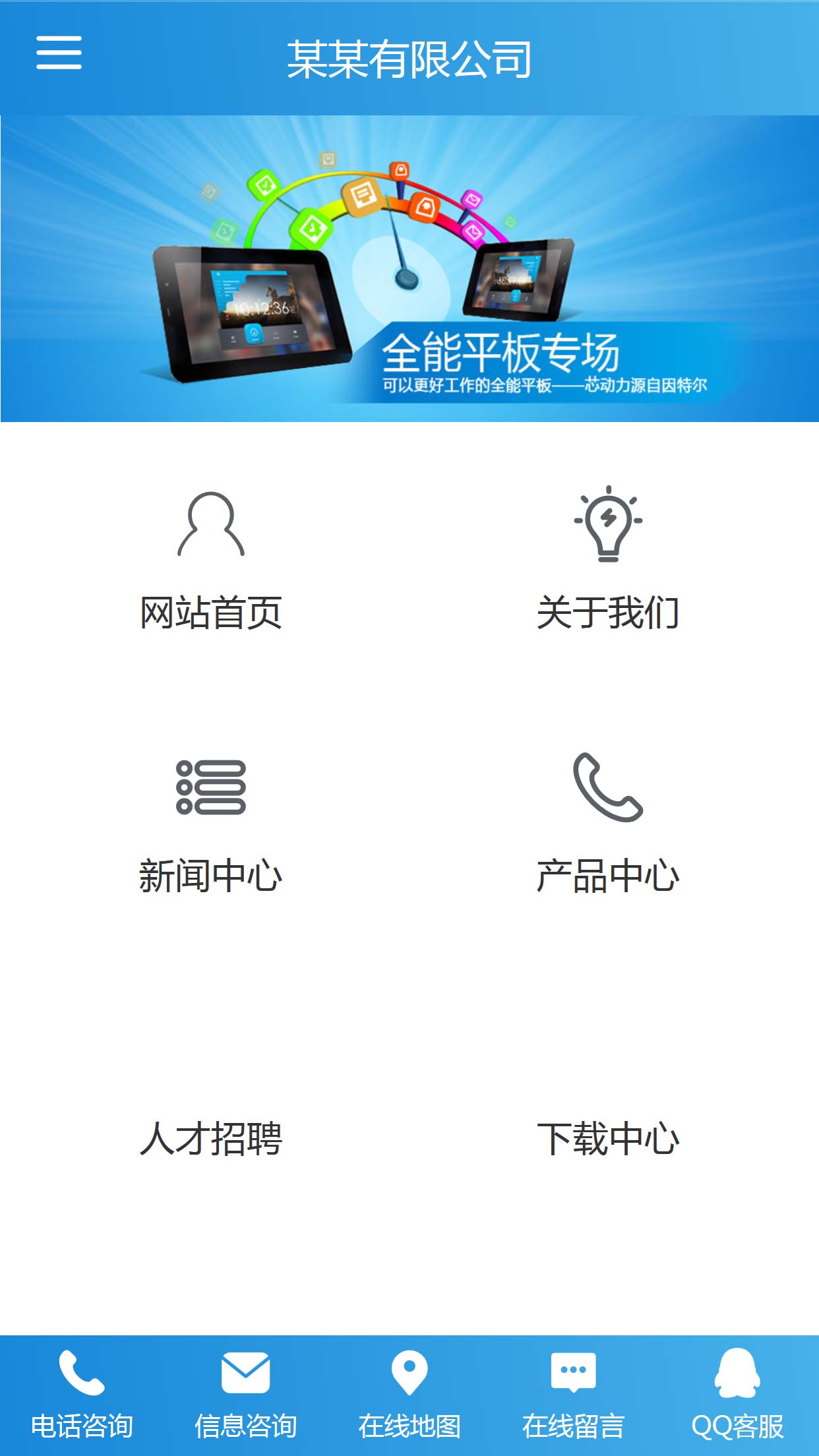Go to 网站首页
The image size is (819, 1456).
pyautogui.click(x=211, y=561)
